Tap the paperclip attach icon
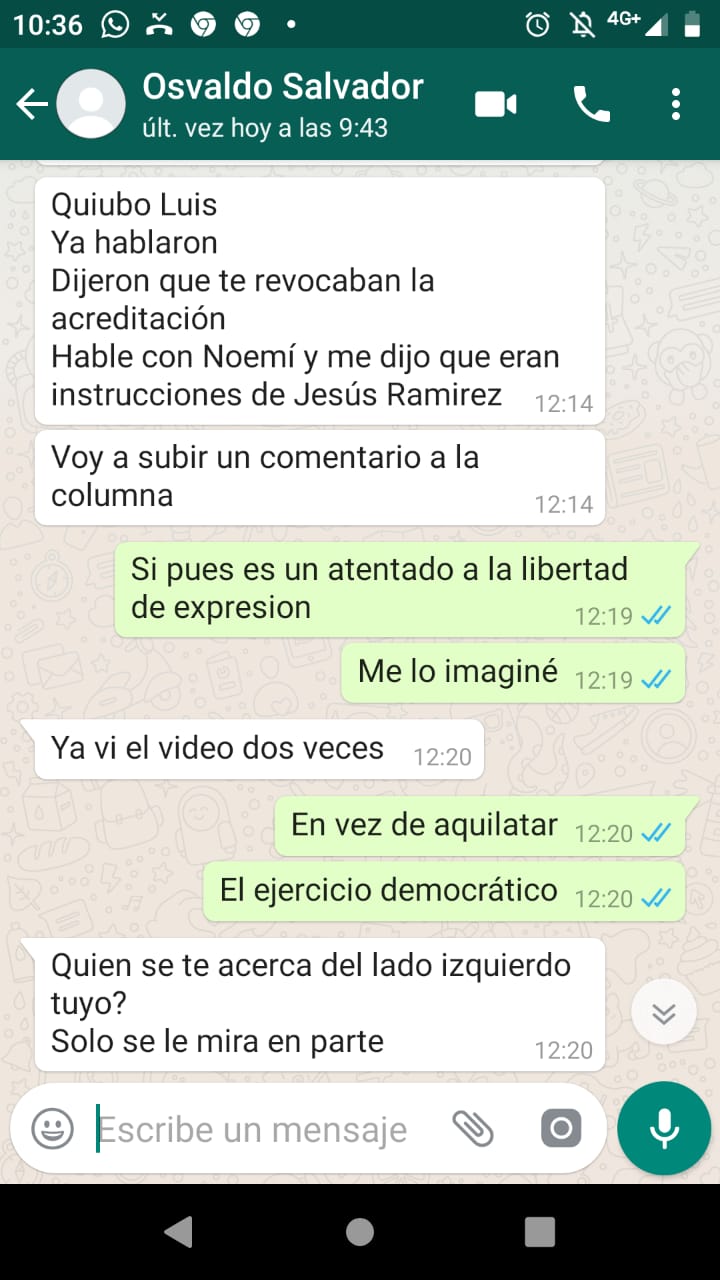Viewport: 720px width, 1280px height. pyautogui.click(x=473, y=1129)
